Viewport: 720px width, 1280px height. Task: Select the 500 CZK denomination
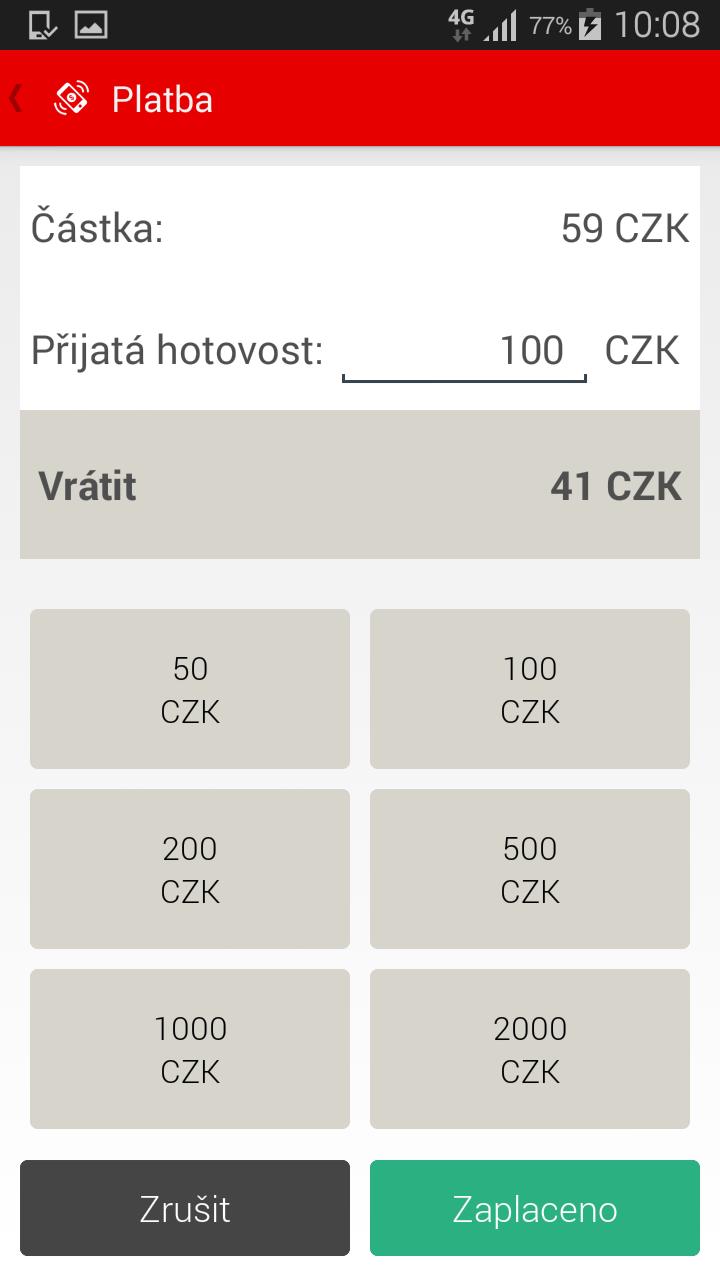[x=529, y=868]
